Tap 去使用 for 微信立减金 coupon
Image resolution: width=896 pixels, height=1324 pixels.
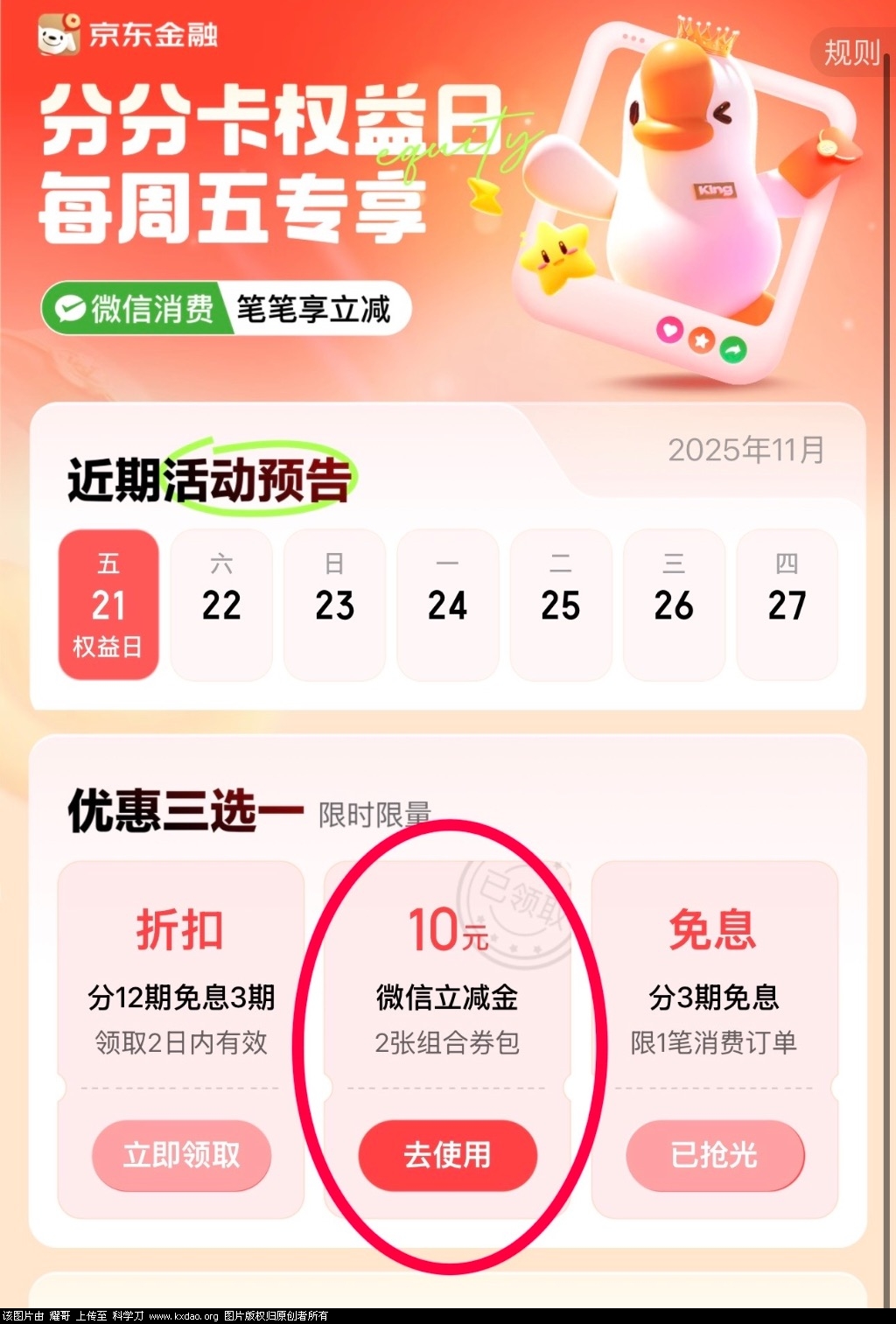447,1155
